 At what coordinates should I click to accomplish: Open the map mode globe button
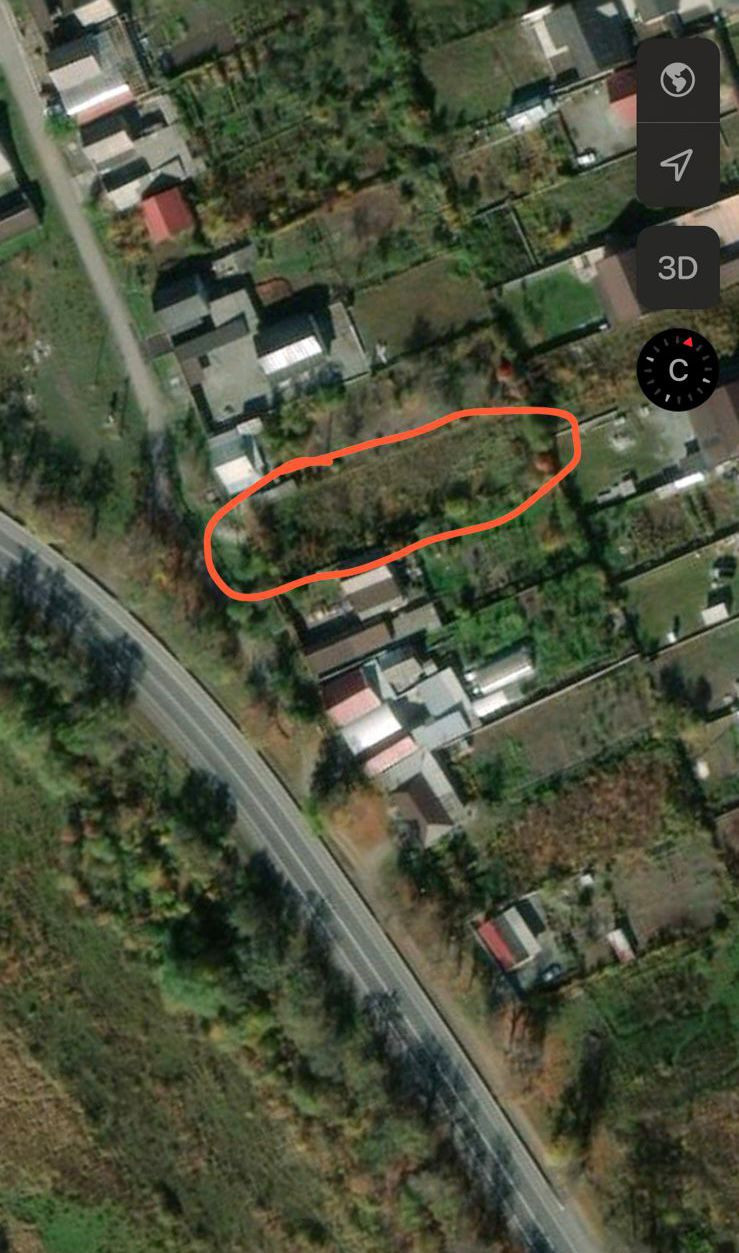pyautogui.click(x=678, y=80)
